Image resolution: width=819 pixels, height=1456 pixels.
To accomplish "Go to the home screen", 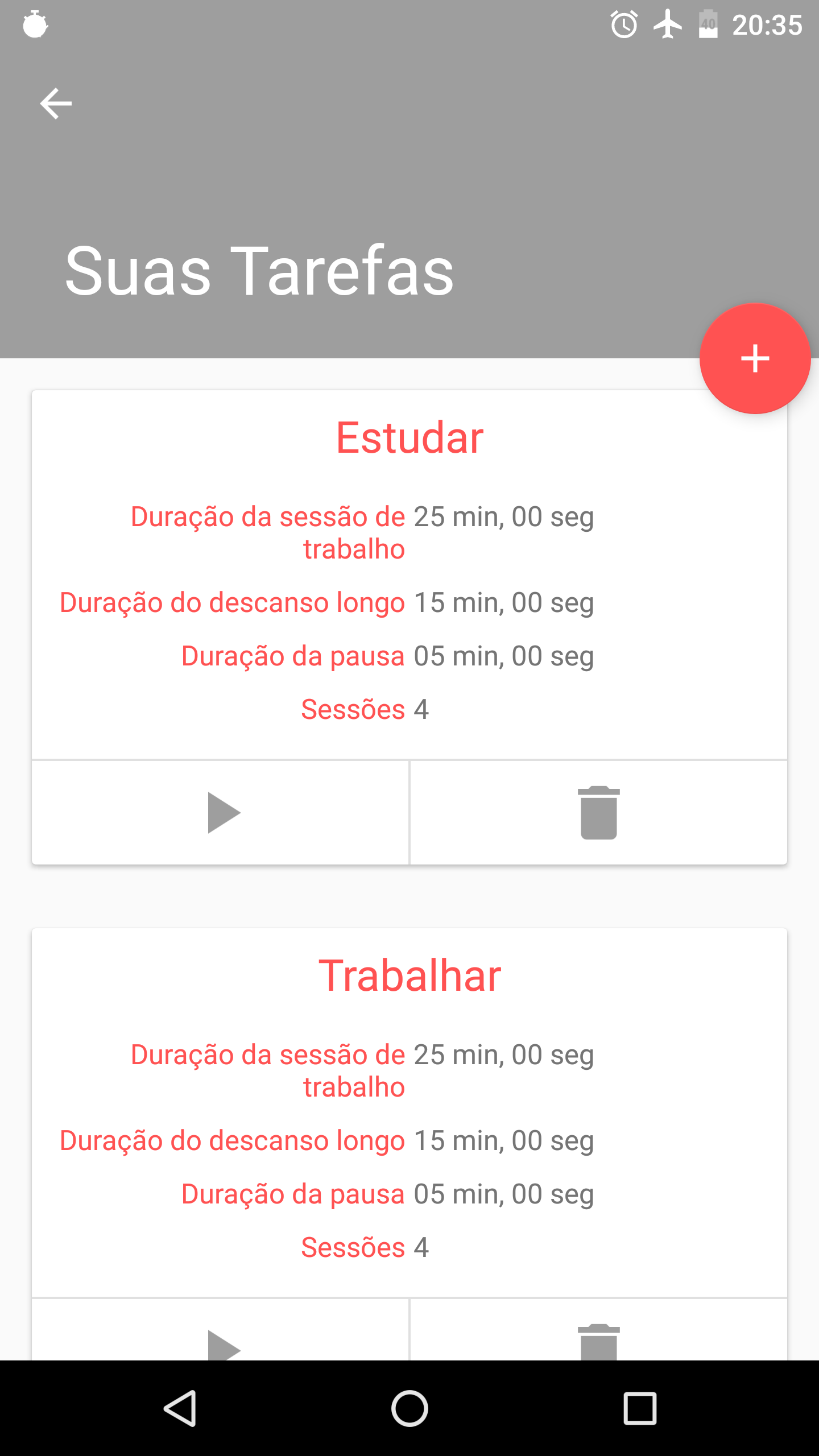I will tap(409, 1408).
